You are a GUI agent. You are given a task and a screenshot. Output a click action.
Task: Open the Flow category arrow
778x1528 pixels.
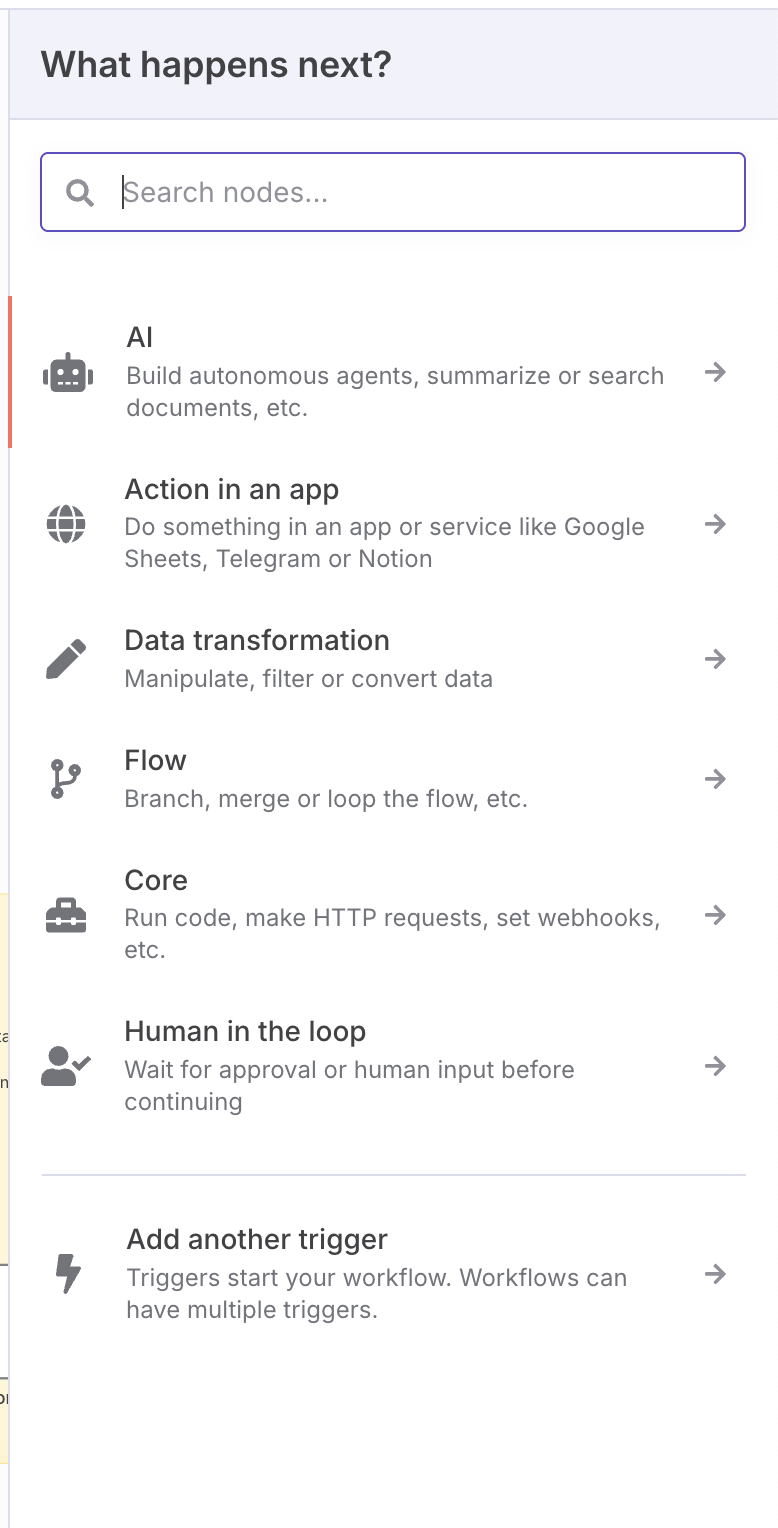click(715, 778)
